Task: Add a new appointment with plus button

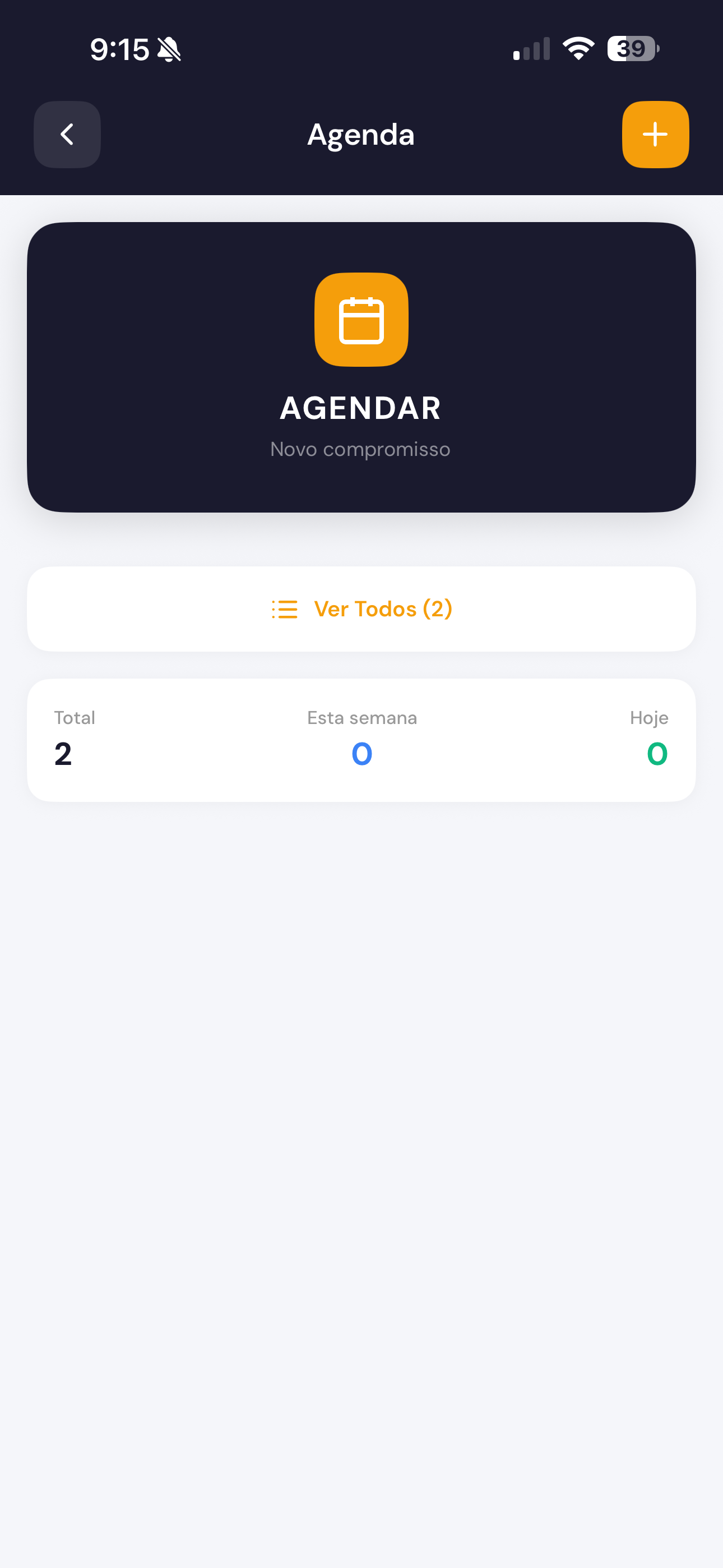Action: coord(655,135)
